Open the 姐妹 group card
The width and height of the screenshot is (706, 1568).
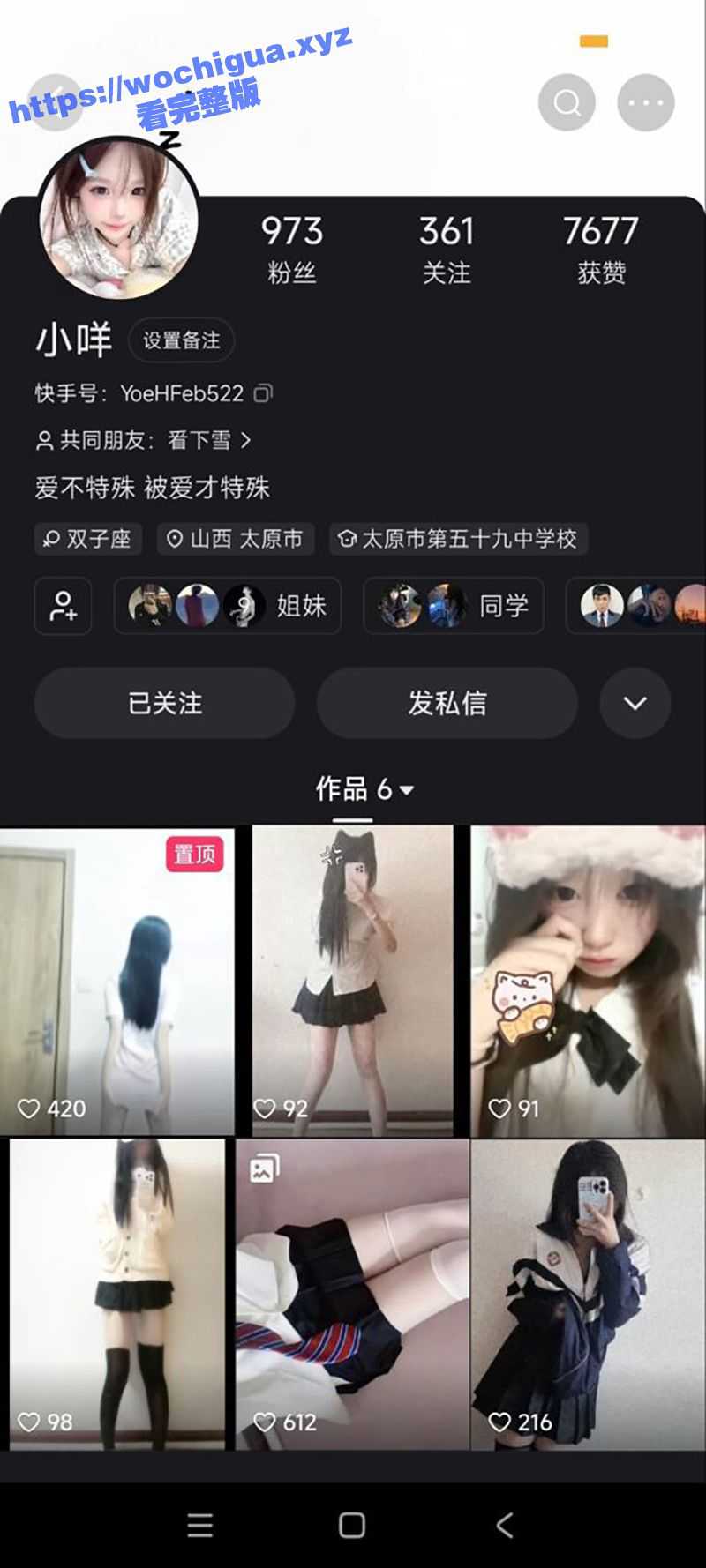click(x=228, y=606)
